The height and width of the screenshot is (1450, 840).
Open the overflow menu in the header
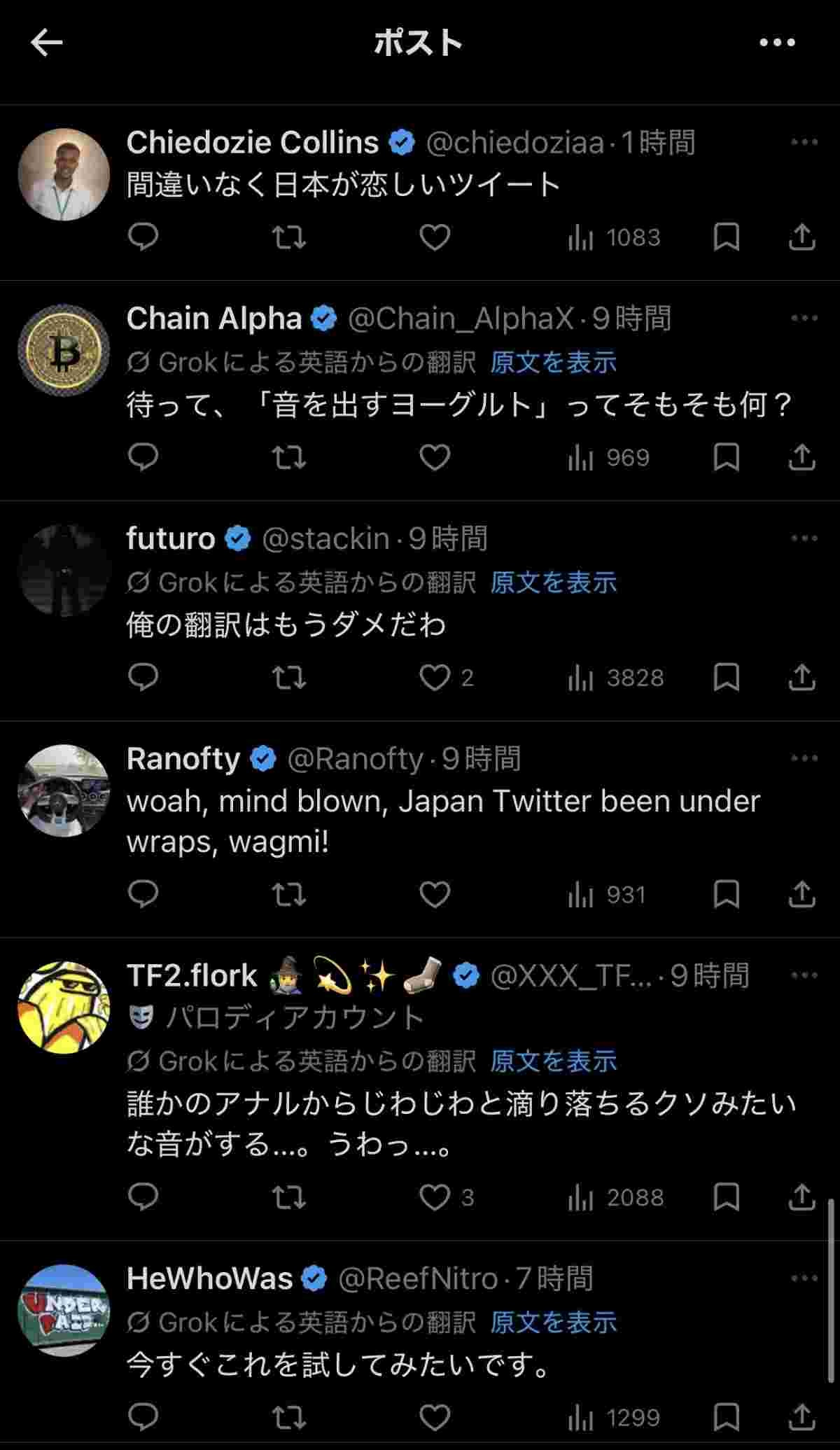(x=777, y=43)
